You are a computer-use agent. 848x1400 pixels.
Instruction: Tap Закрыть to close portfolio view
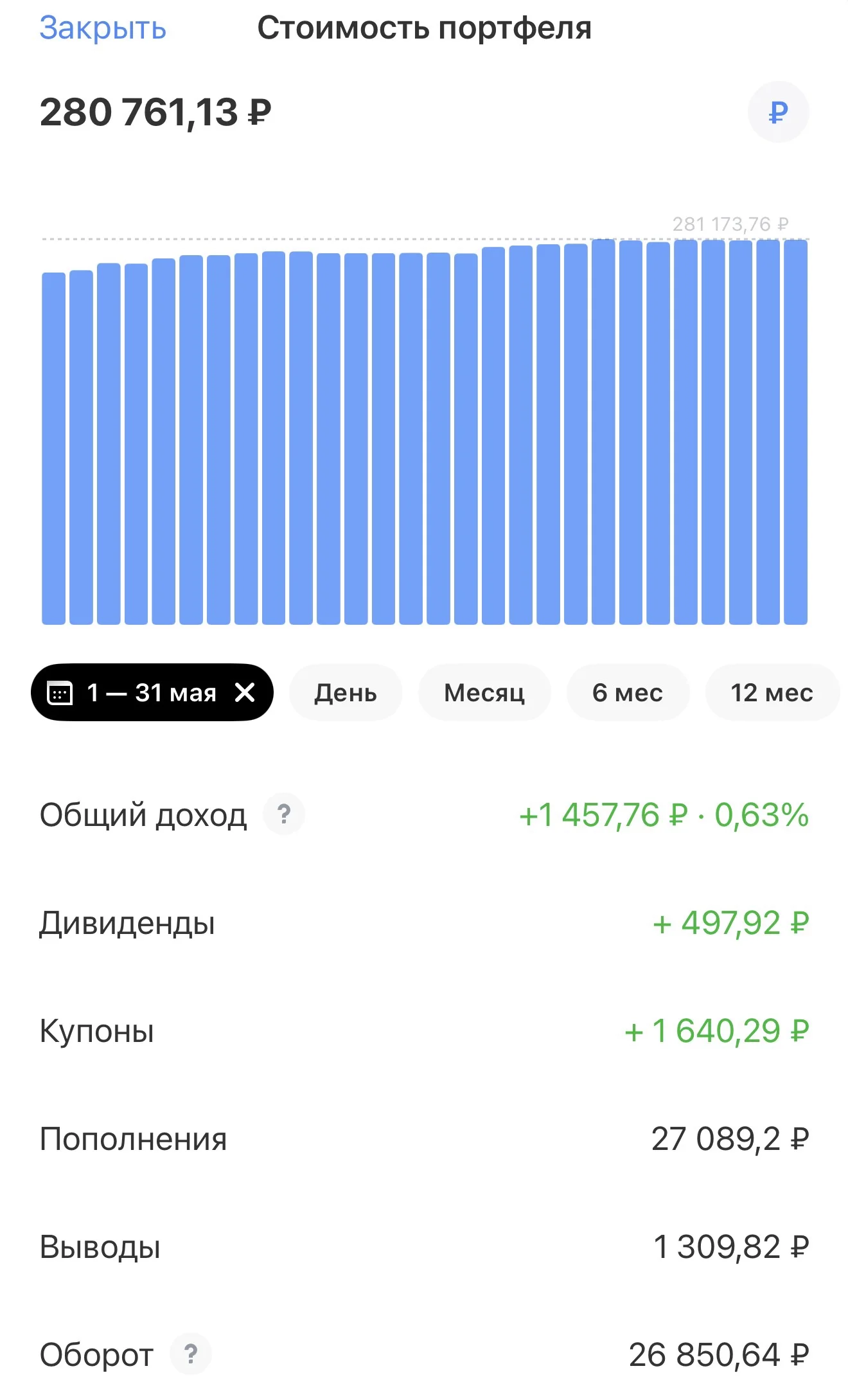click(103, 28)
